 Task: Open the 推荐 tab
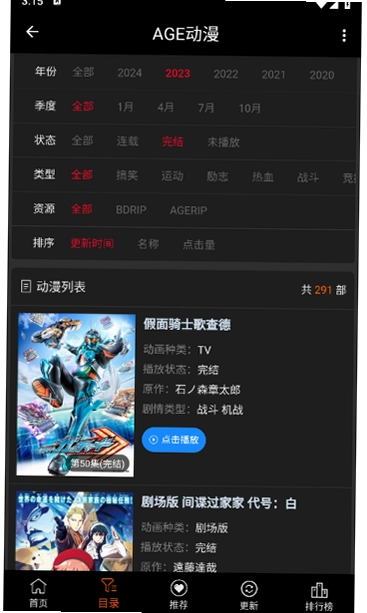(x=179, y=594)
